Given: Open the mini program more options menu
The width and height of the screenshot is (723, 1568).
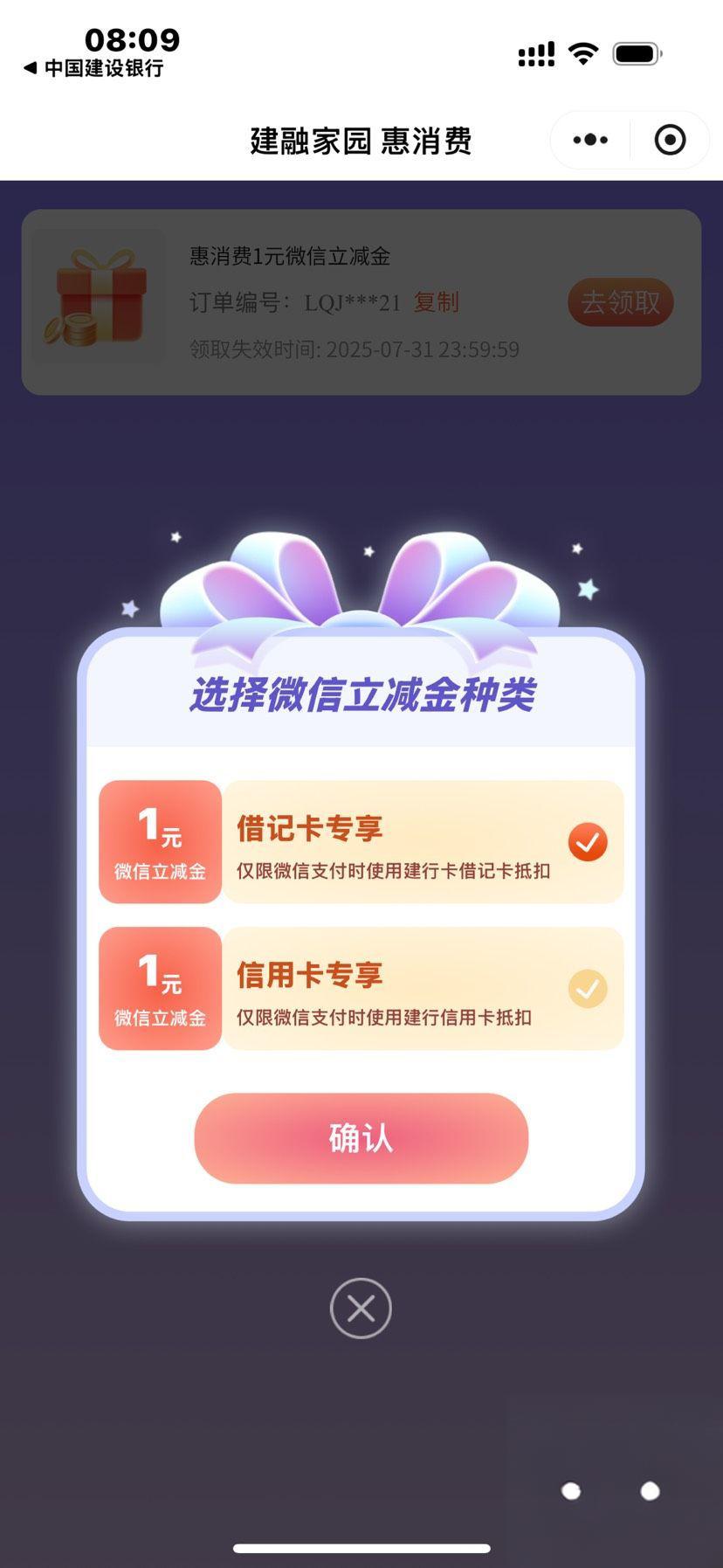Looking at the screenshot, I should 590,140.
